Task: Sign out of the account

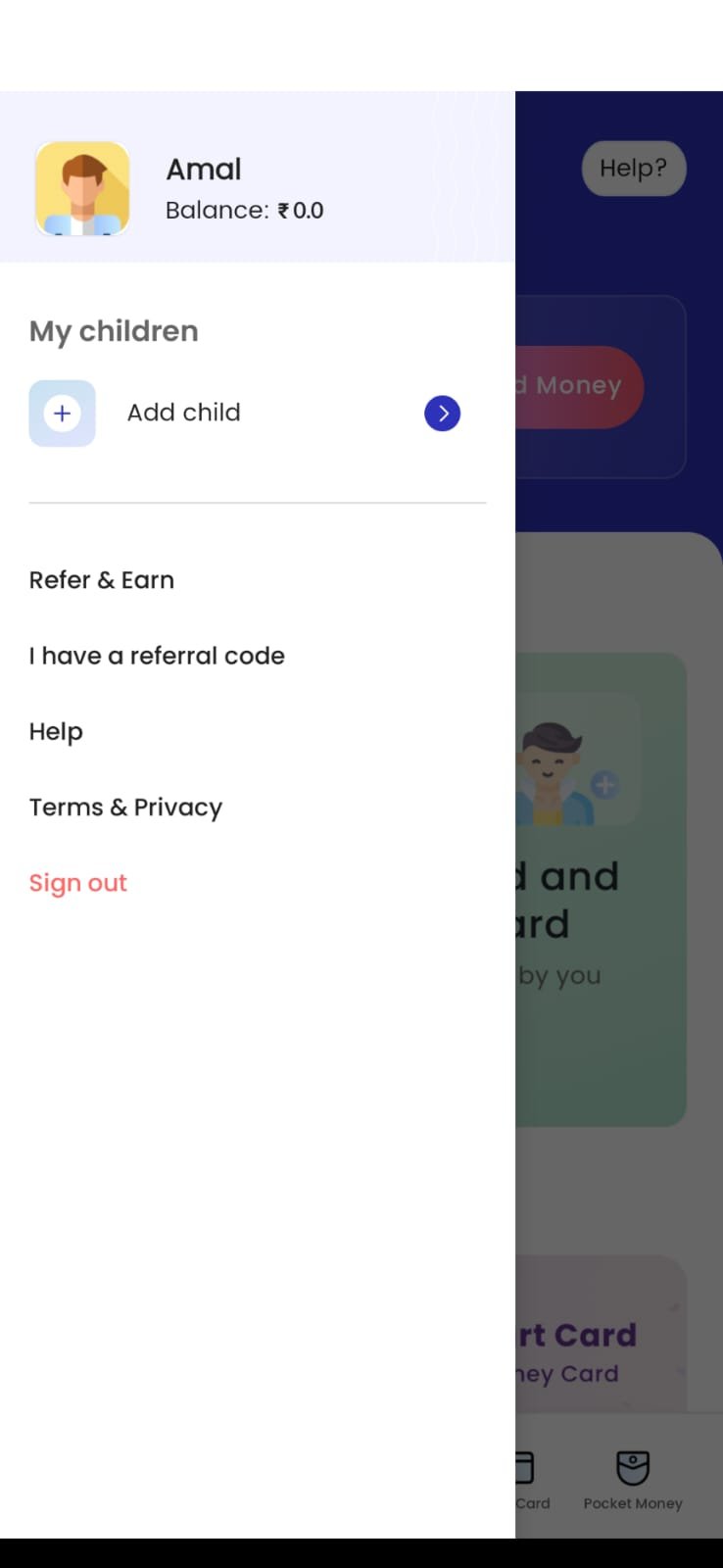Action: click(x=78, y=883)
